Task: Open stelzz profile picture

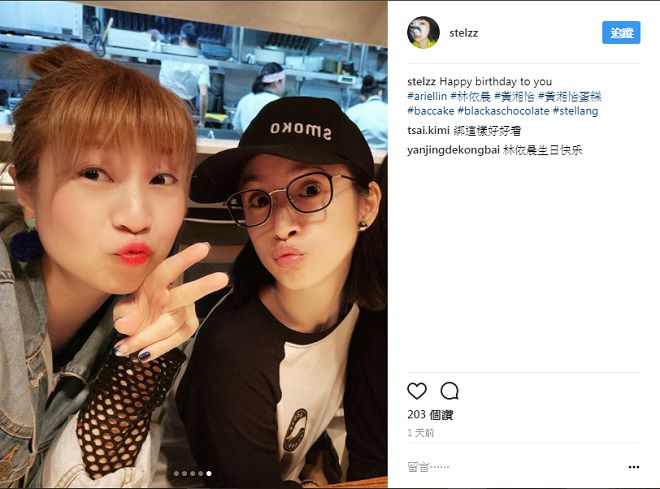Action: point(423,33)
